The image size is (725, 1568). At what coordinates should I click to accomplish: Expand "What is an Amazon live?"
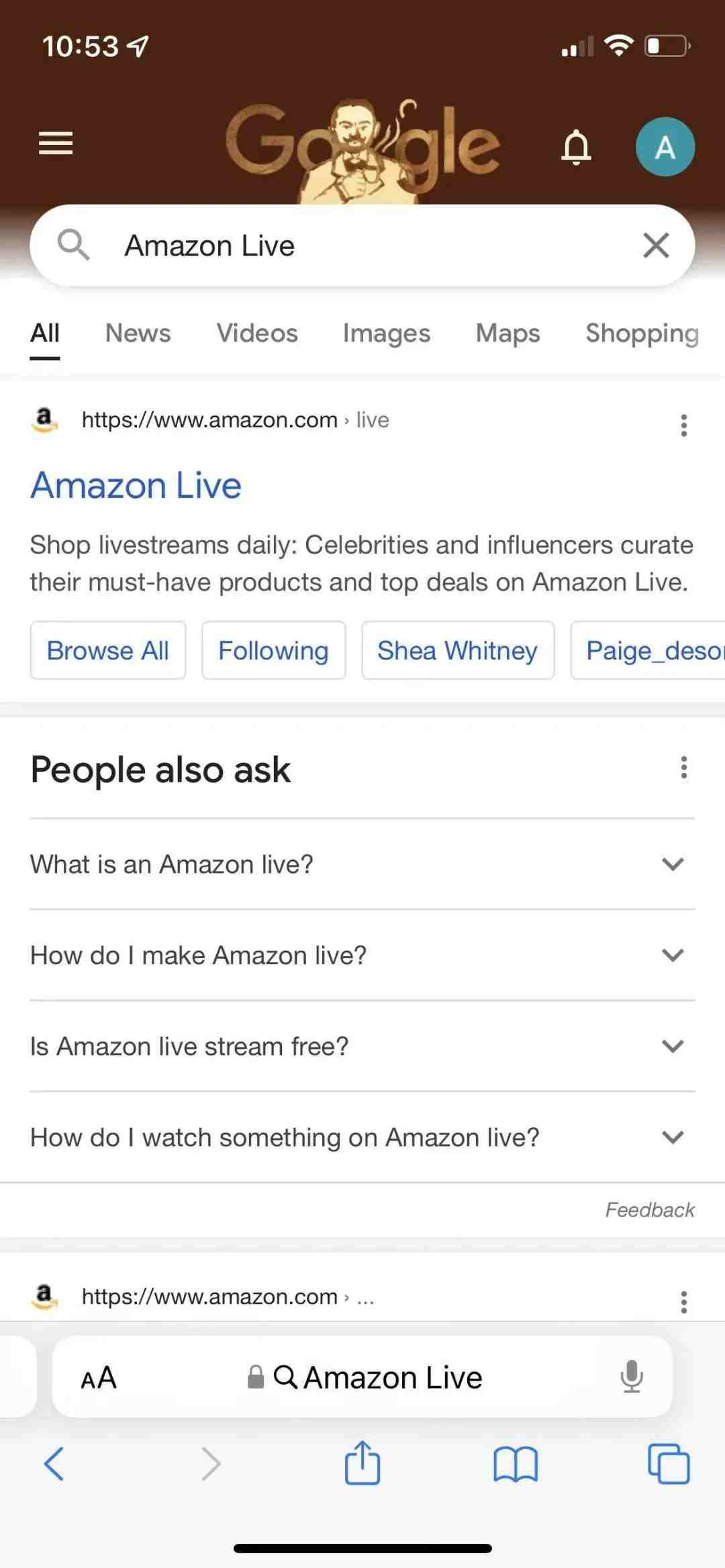(x=362, y=864)
